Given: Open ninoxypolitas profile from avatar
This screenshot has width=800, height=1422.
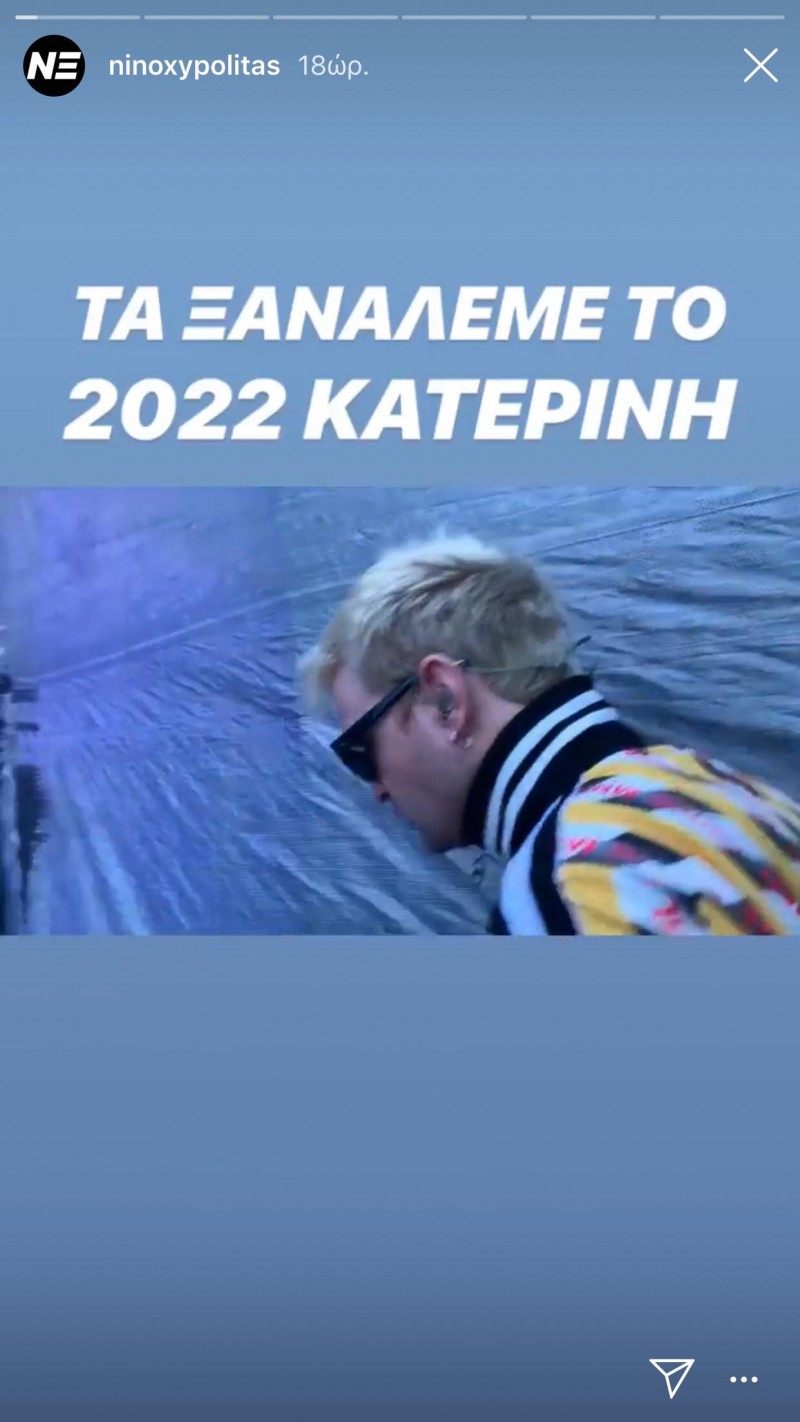Looking at the screenshot, I should (x=54, y=66).
